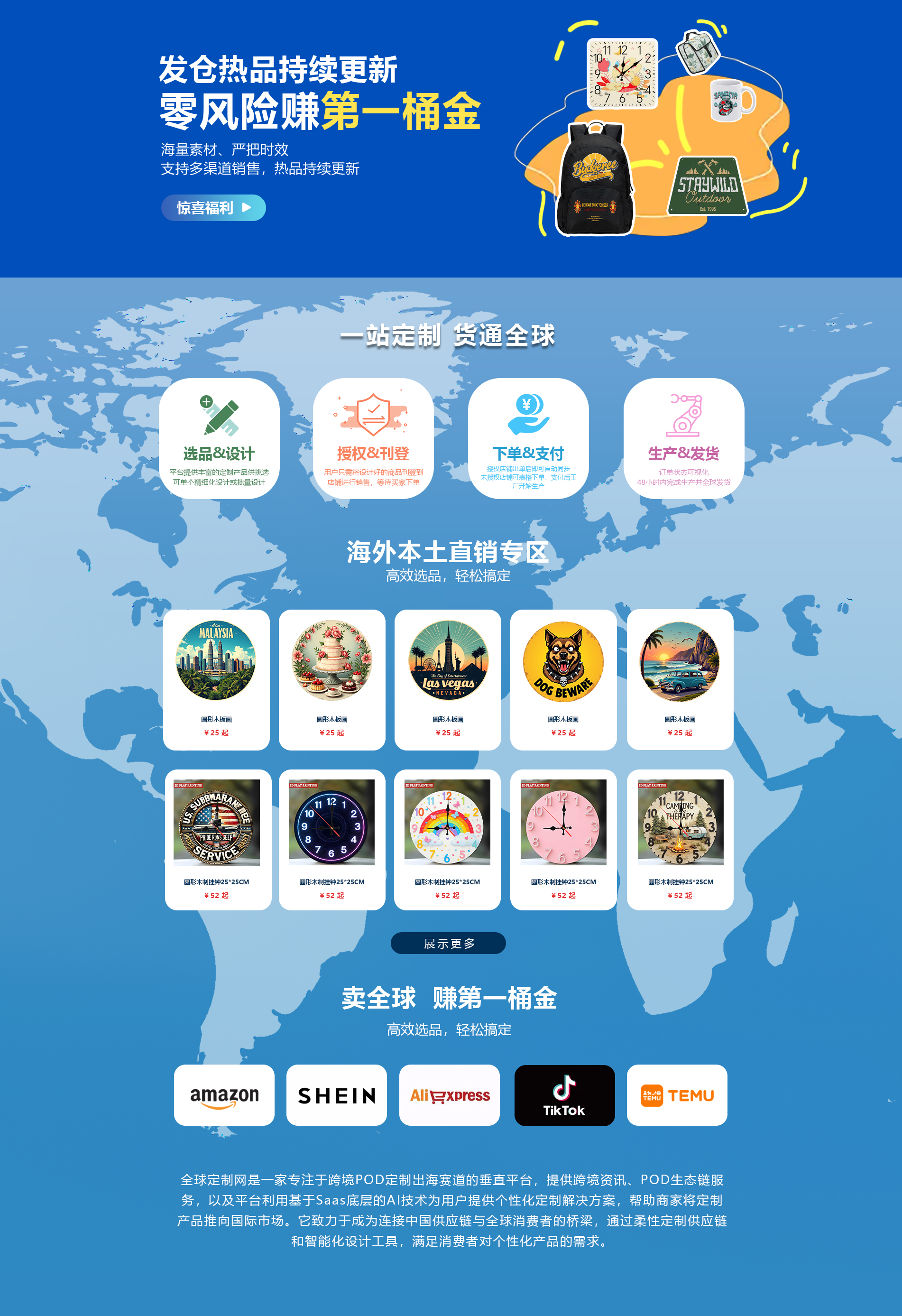Open the Malaysia 圆形木板画 product card
Viewport: 902px width, 1316px height.
click(x=216, y=679)
